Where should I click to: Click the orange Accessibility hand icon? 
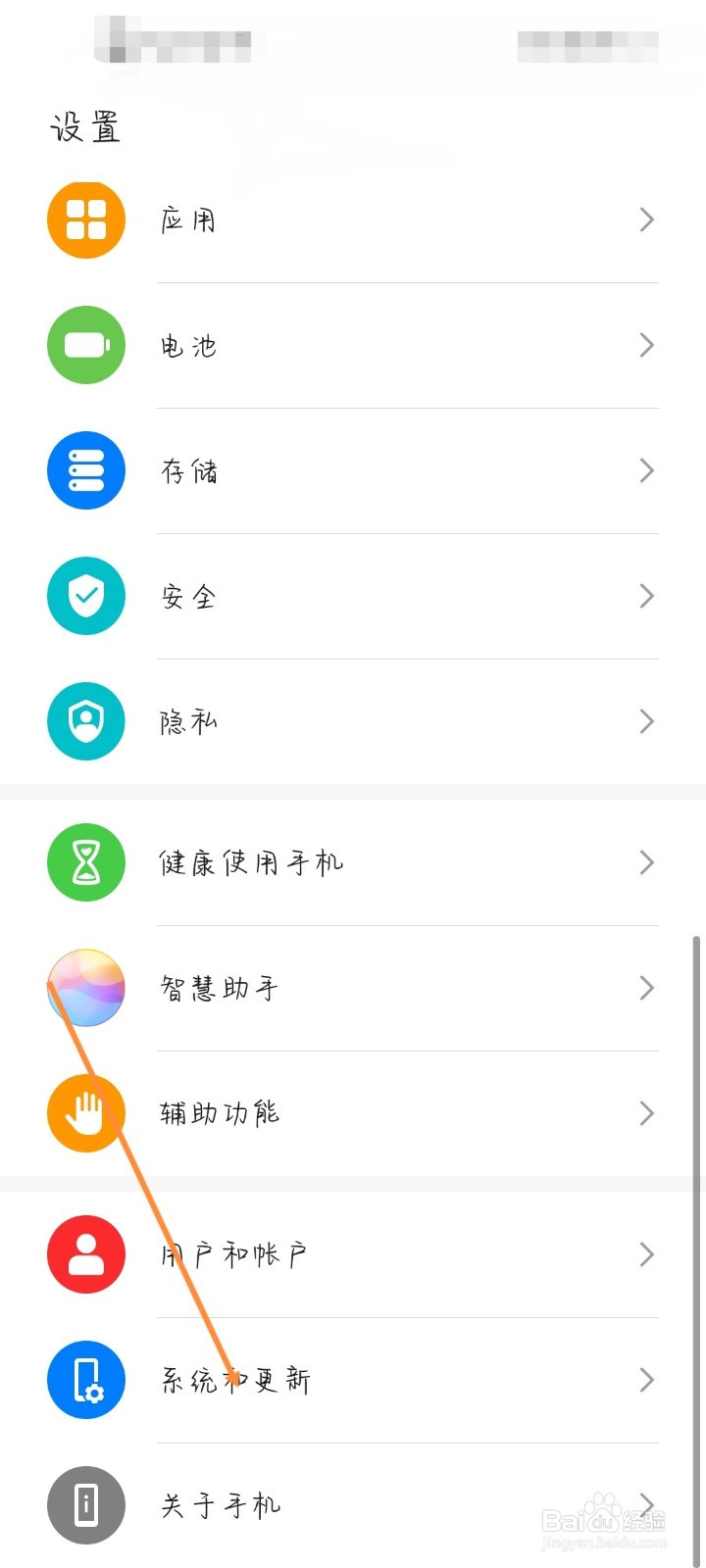pyautogui.click(x=85, y=1112)
